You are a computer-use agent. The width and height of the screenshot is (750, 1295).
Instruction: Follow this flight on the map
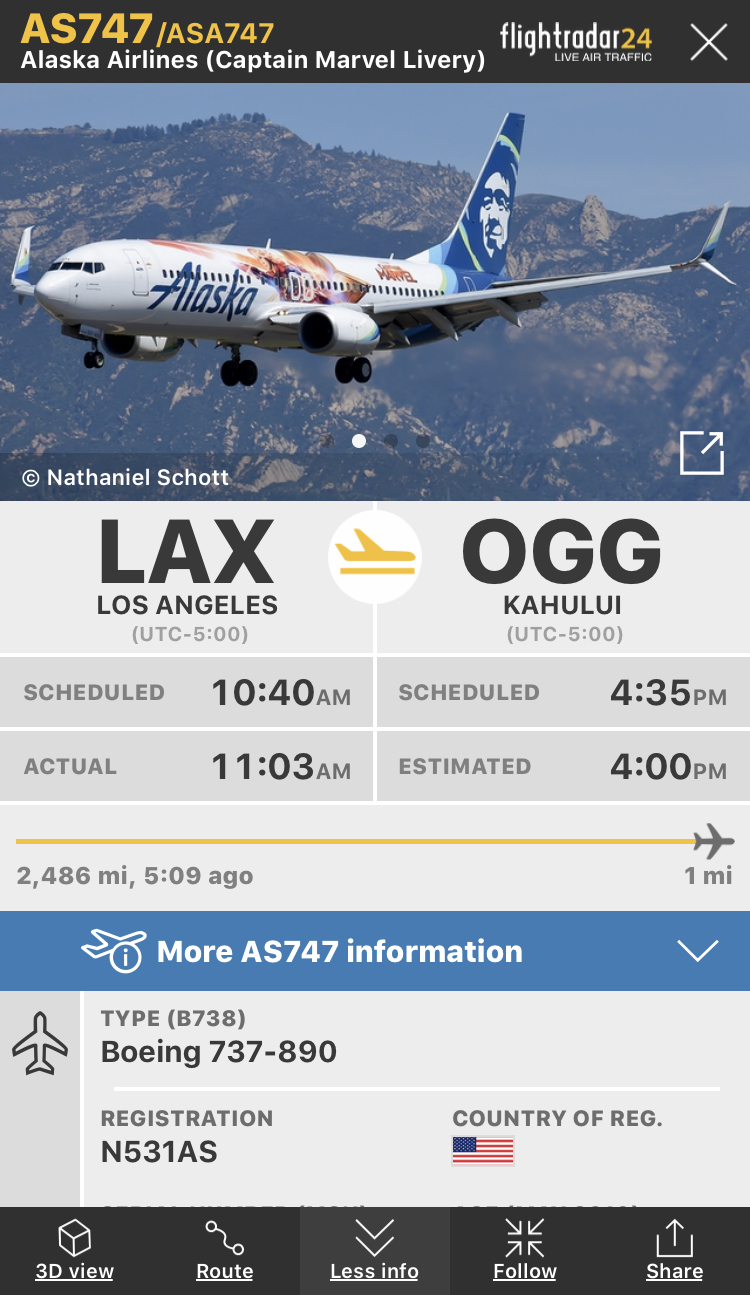(525, 1251)
